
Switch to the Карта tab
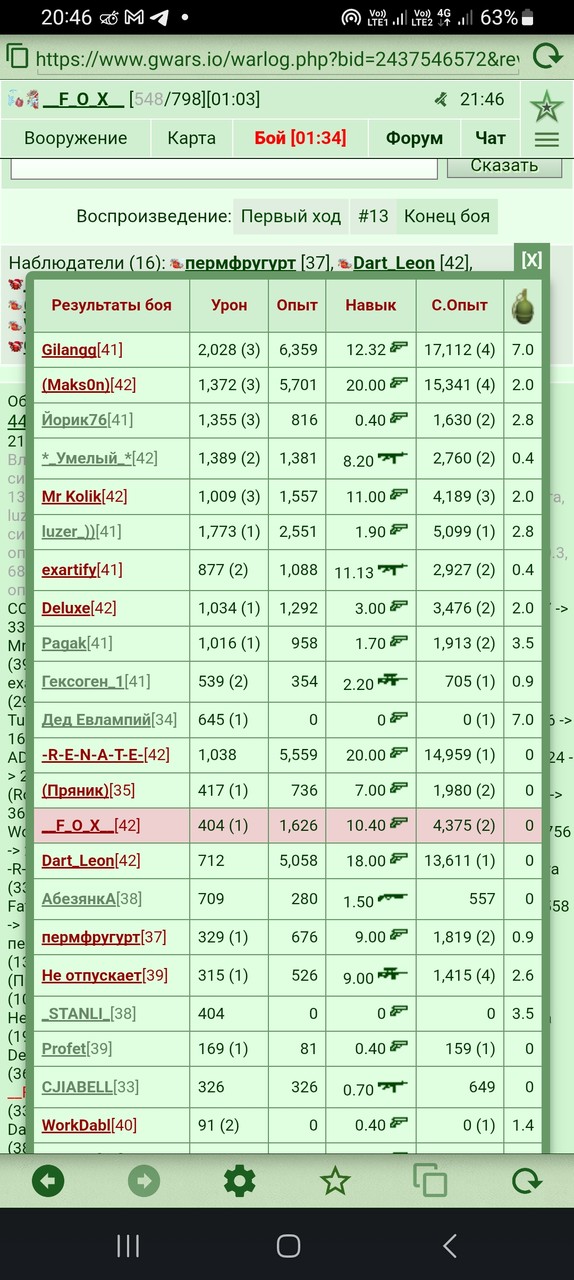pyautogui.click(x=191, y=138)
